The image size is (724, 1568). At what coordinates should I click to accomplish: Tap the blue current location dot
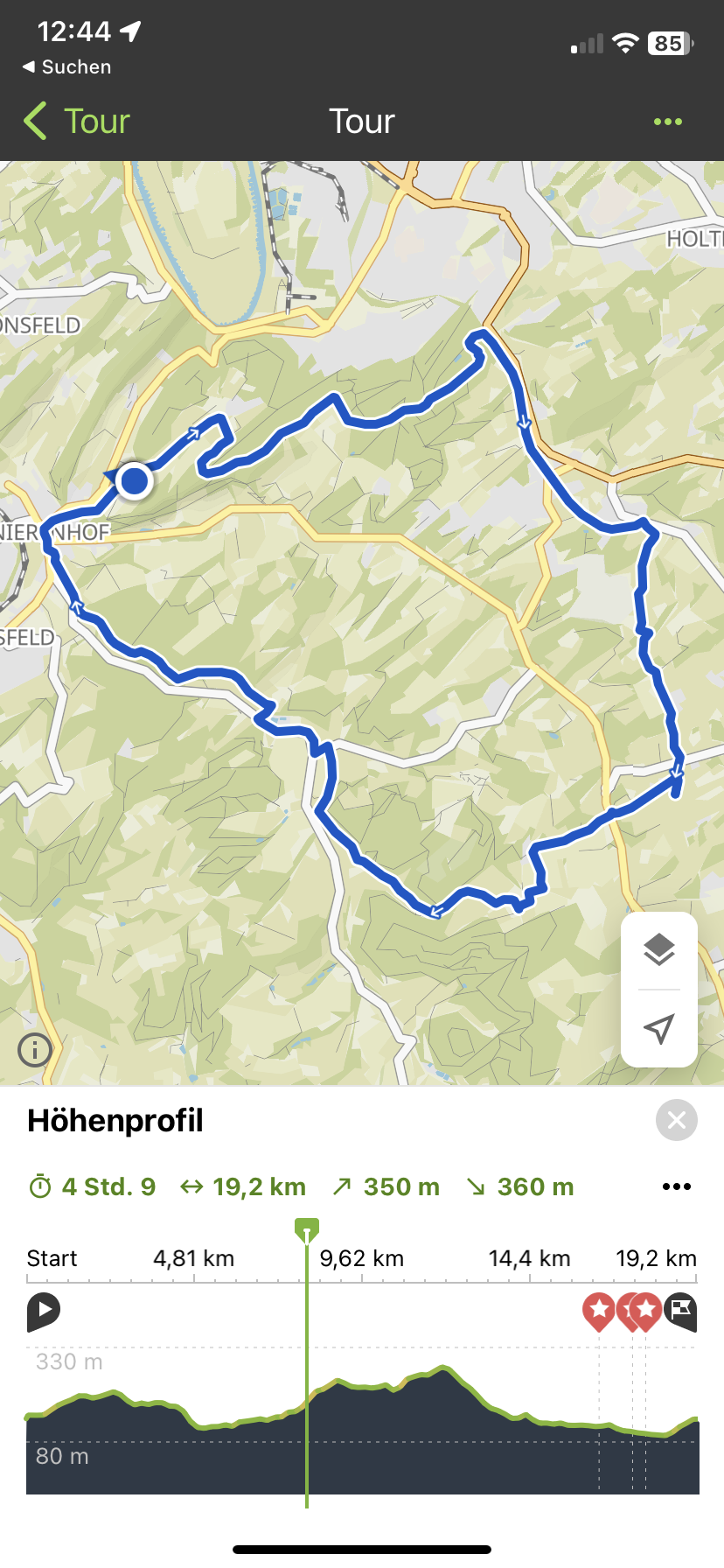pos(134,480)
